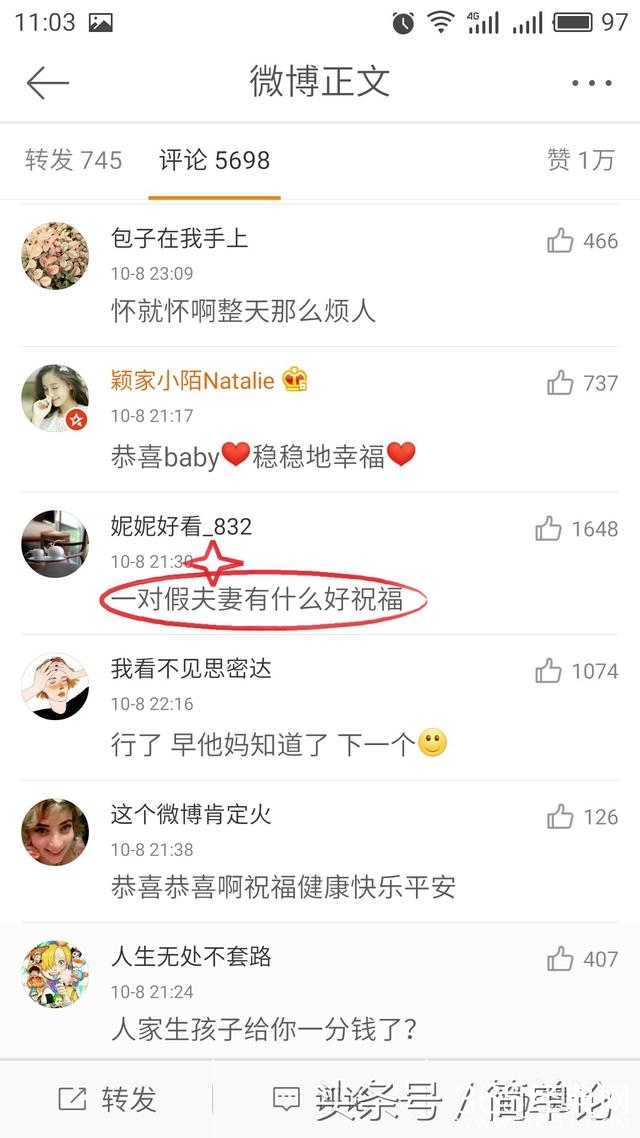Screen dimensions: 640x1138
Task: Open the three-dot overflow menu
Action: pos(591,83)
